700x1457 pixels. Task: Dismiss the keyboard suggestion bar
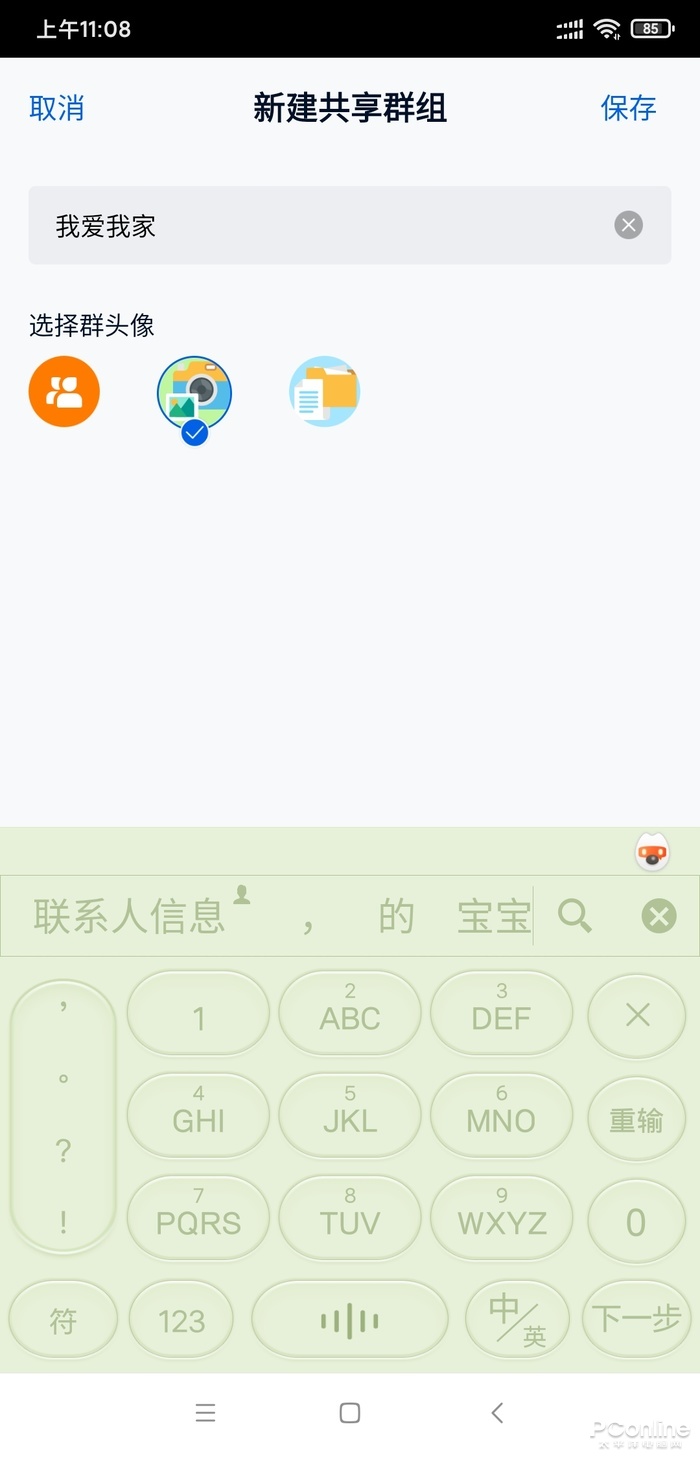[x=658, y=916]
